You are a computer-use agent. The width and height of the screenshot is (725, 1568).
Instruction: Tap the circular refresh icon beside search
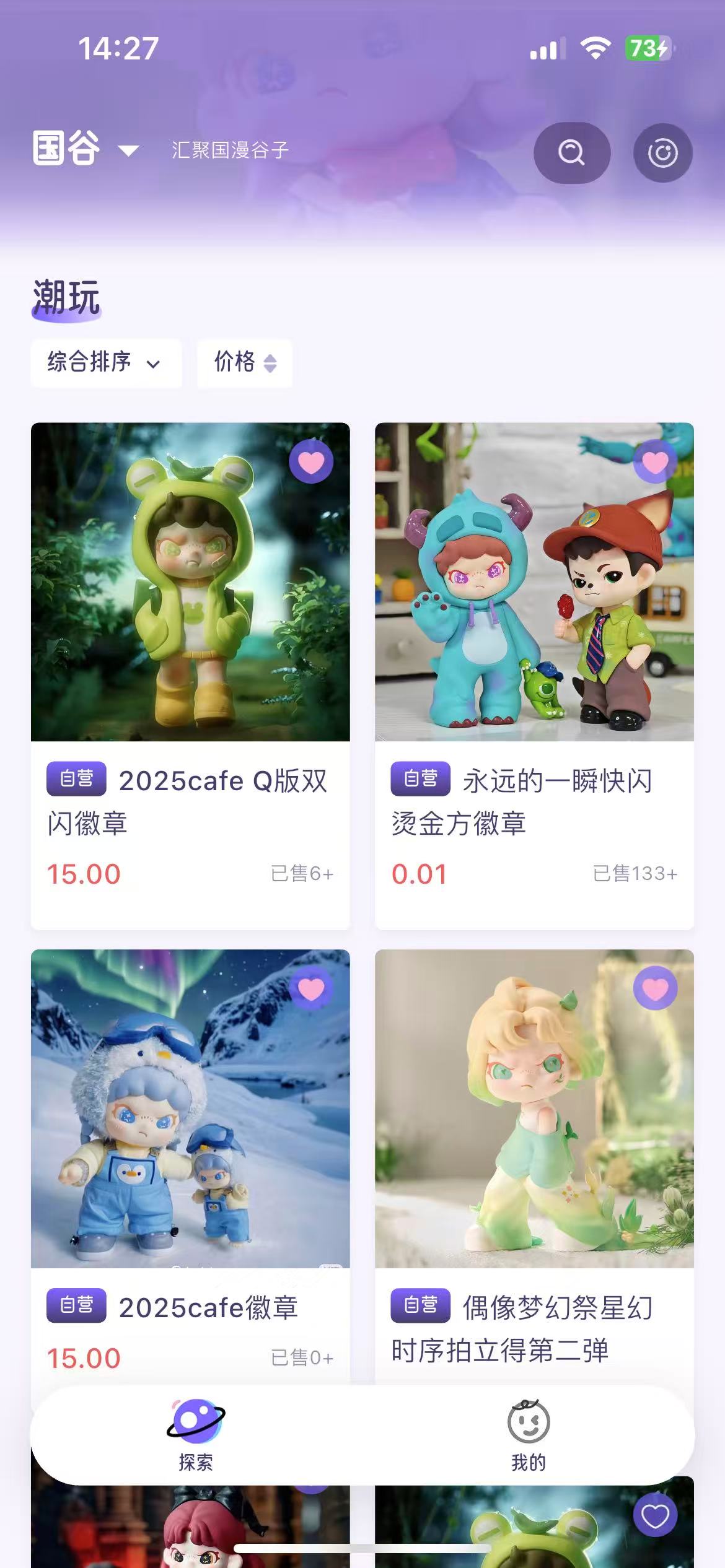pos(662,153)
